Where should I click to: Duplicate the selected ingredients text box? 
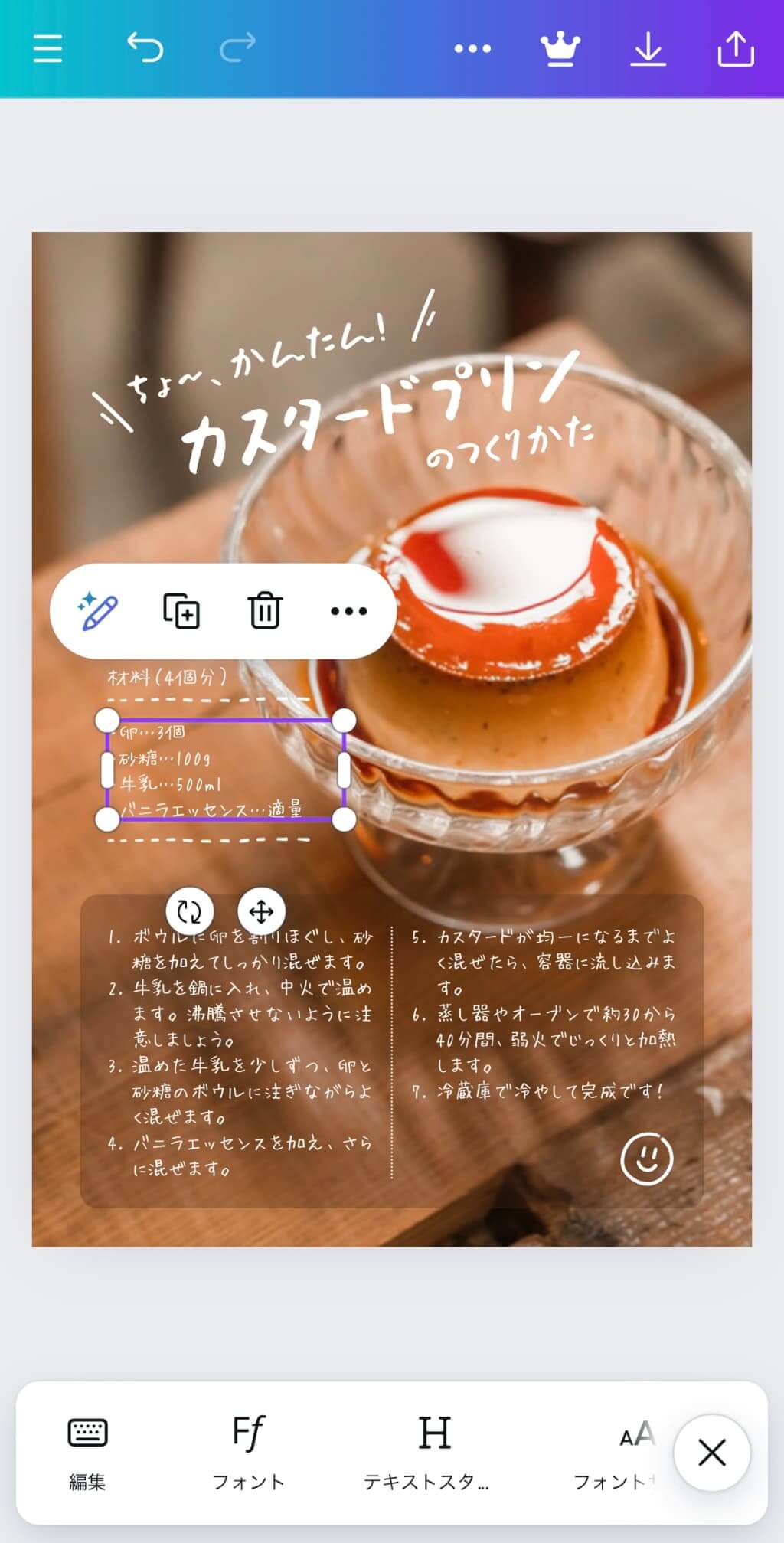click(x=184, y=610)
